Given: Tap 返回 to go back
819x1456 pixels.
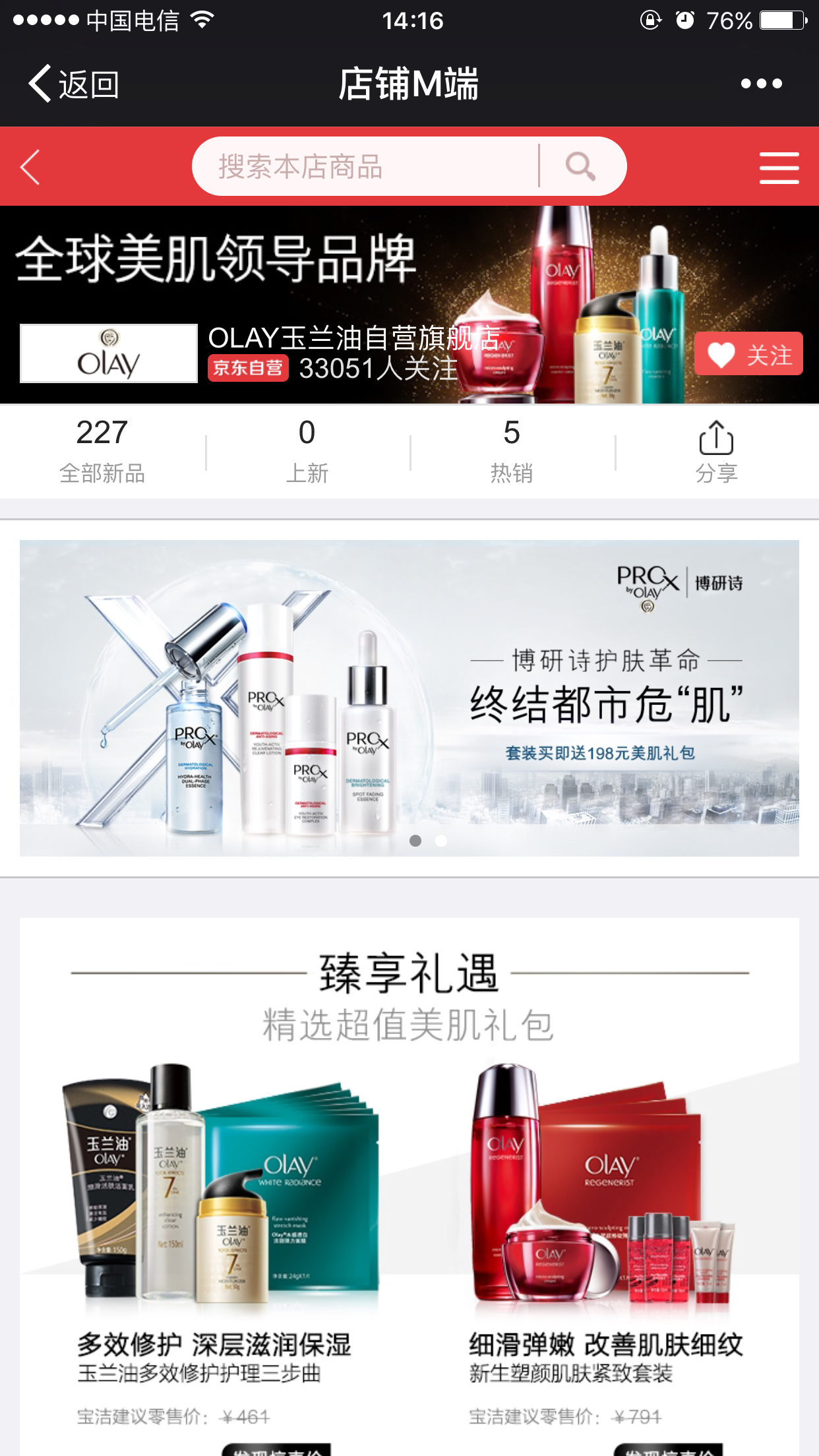Looking at the screenshot, I should coord(73,84).
